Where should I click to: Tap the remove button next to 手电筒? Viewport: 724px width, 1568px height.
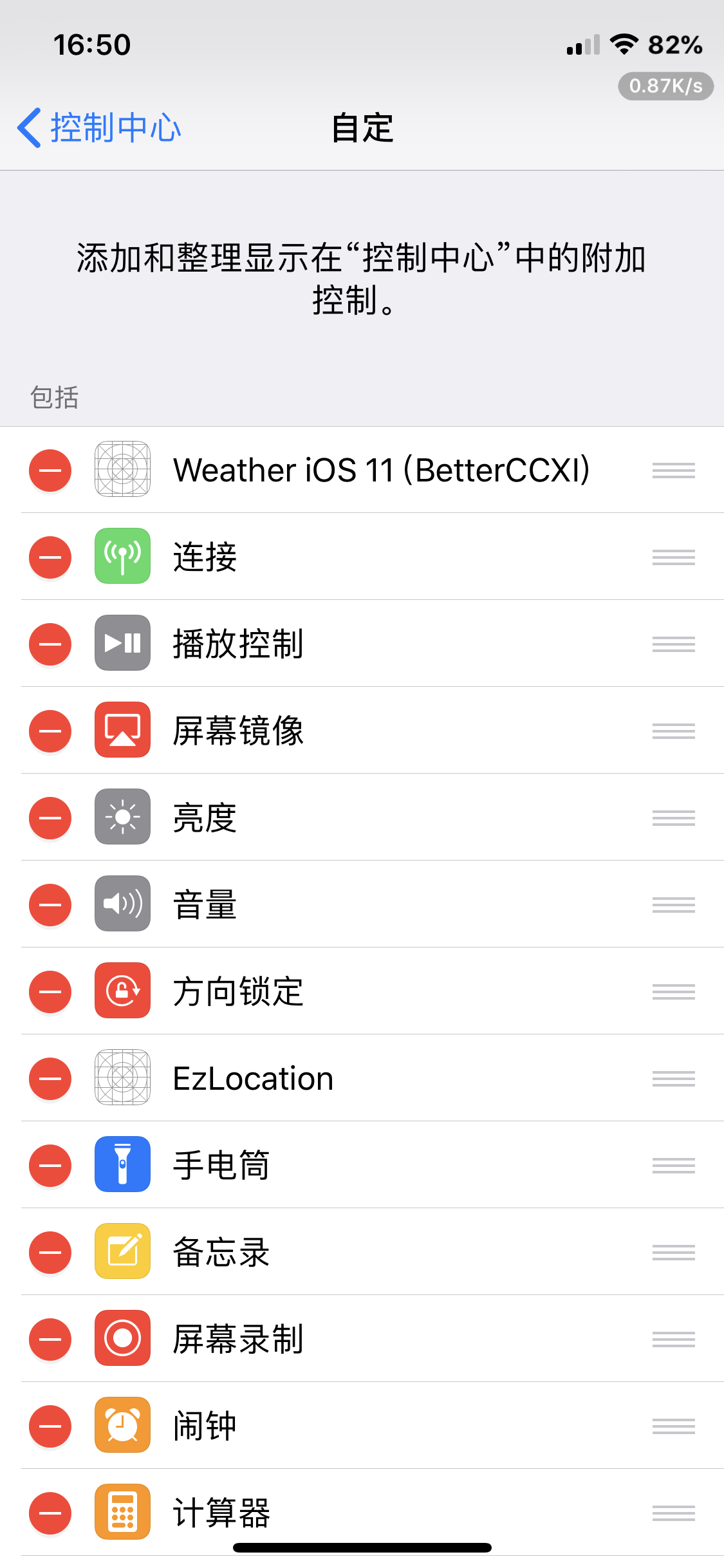point(50,1165)
